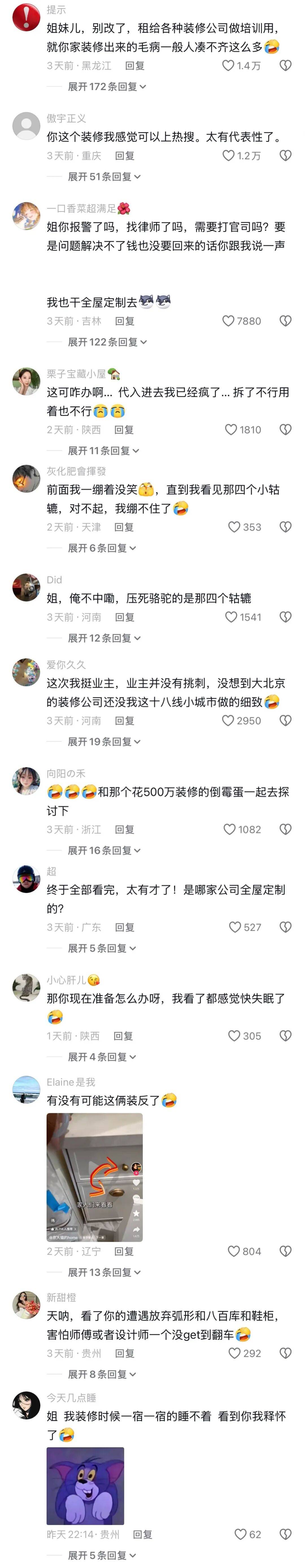Image resolution: width=305 pixels, height=1568 pixels.
Task: Open 栗子宝藏小屋's profile avatar
Action: pyautogui.click(x=26, y=381)
